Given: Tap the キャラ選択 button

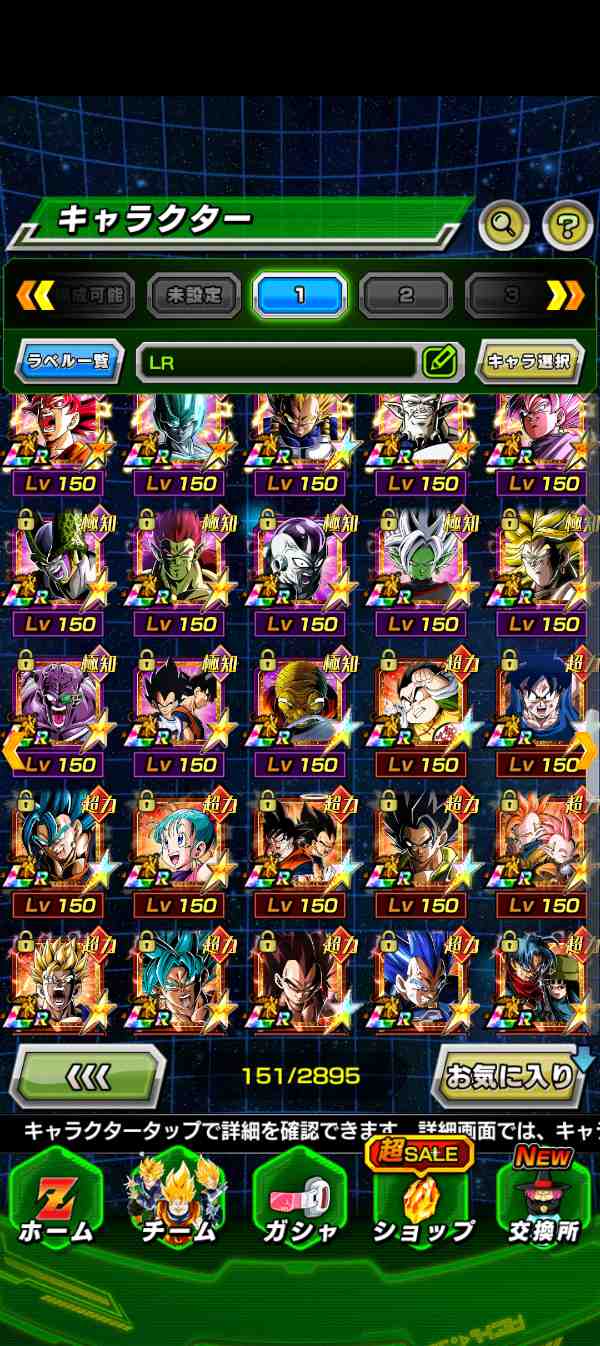Looking at the screenshot, I should point(530,362).
